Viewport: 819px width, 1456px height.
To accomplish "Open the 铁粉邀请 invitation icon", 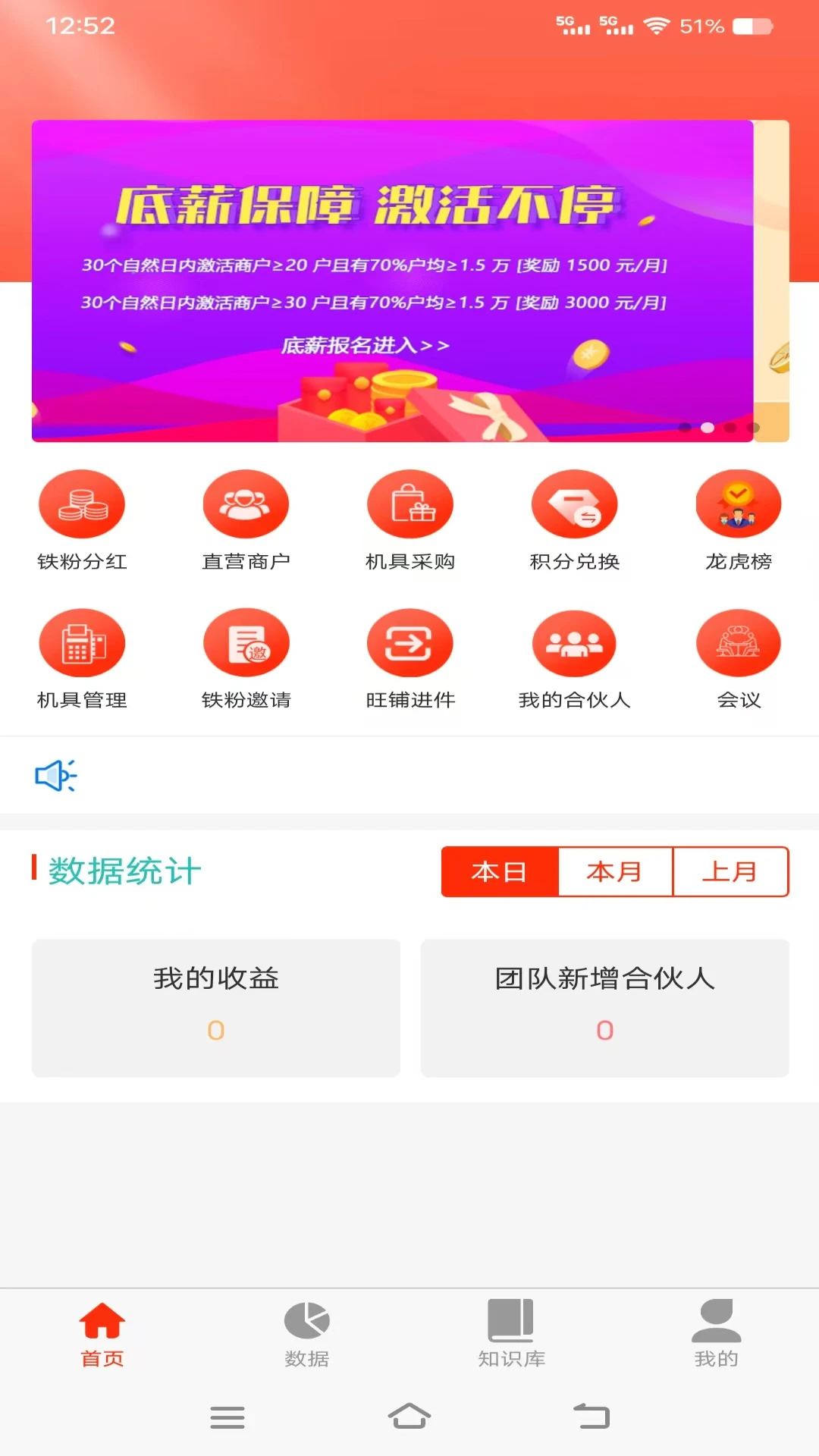I will [x=246, y=642].
